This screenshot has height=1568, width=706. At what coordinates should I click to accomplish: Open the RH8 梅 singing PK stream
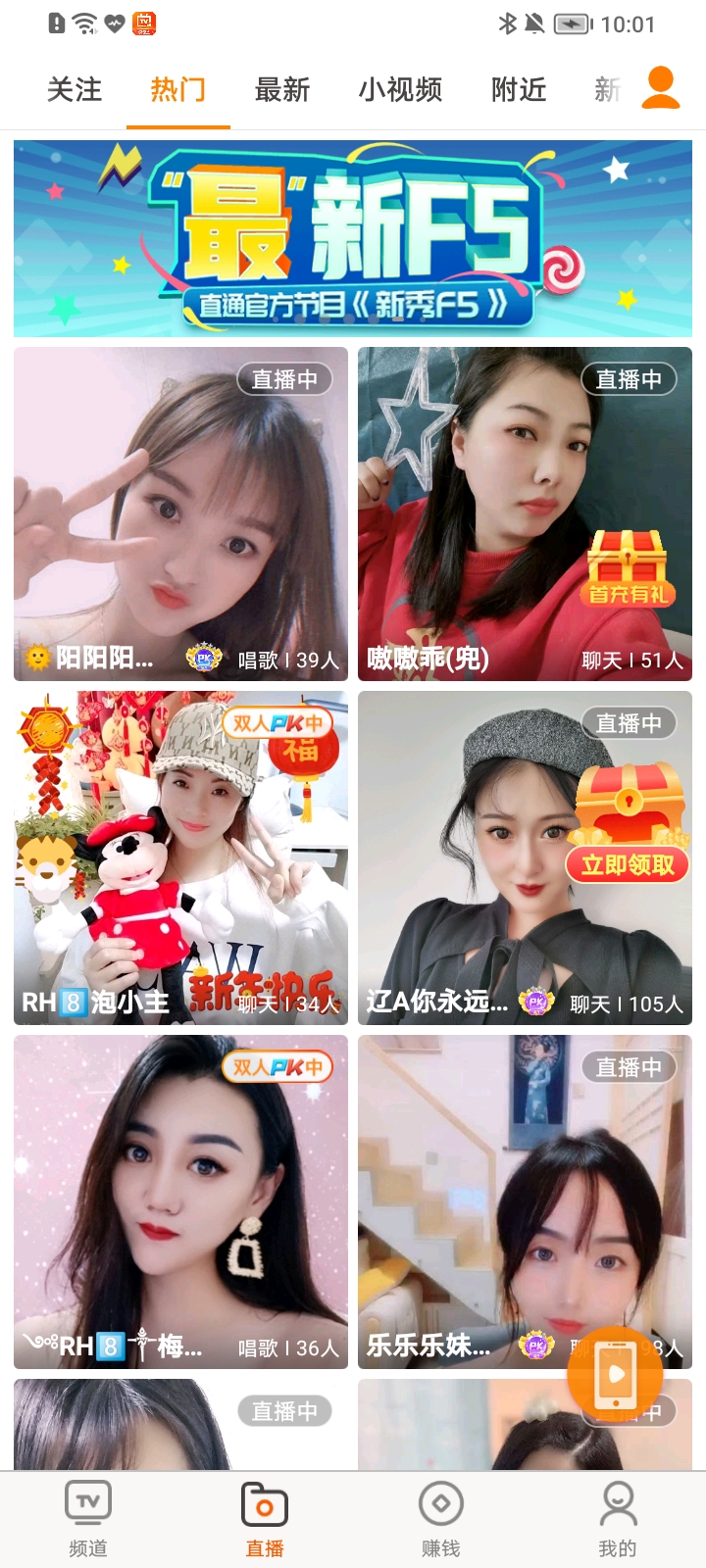pyautogui.click(x=180, y=1201)
